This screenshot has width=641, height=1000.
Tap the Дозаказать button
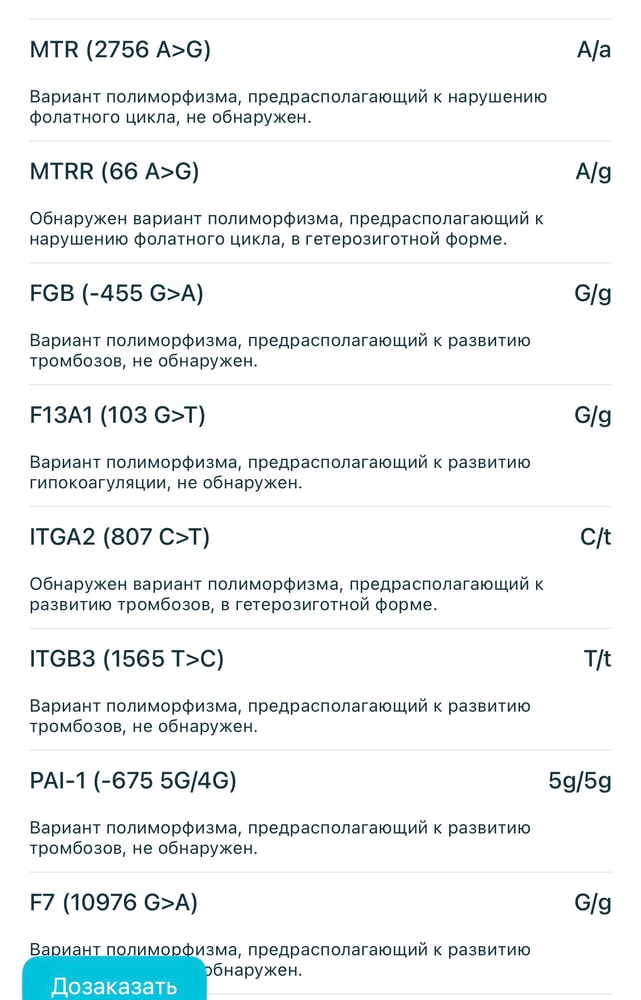(x=114, y=982)
